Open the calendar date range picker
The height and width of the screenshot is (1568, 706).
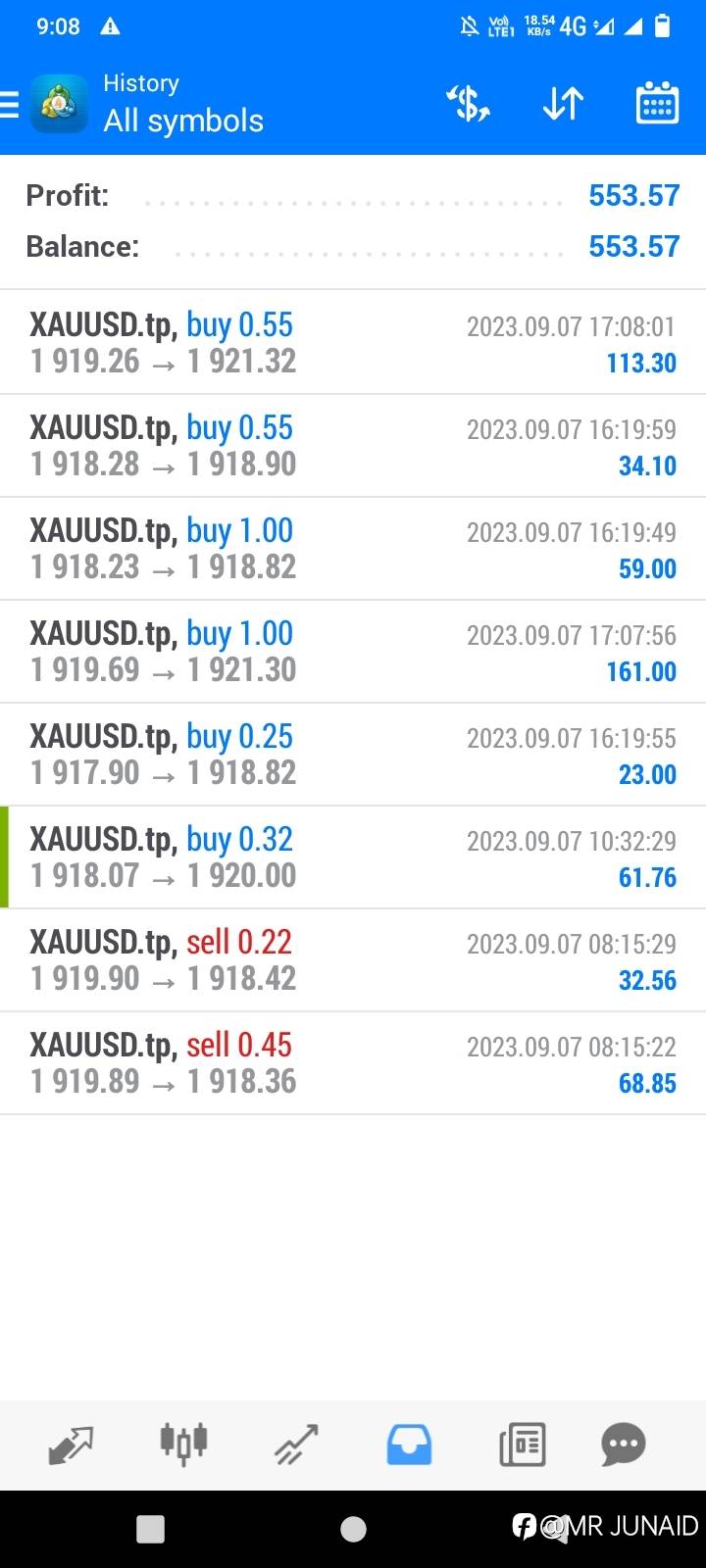[657, 103]
